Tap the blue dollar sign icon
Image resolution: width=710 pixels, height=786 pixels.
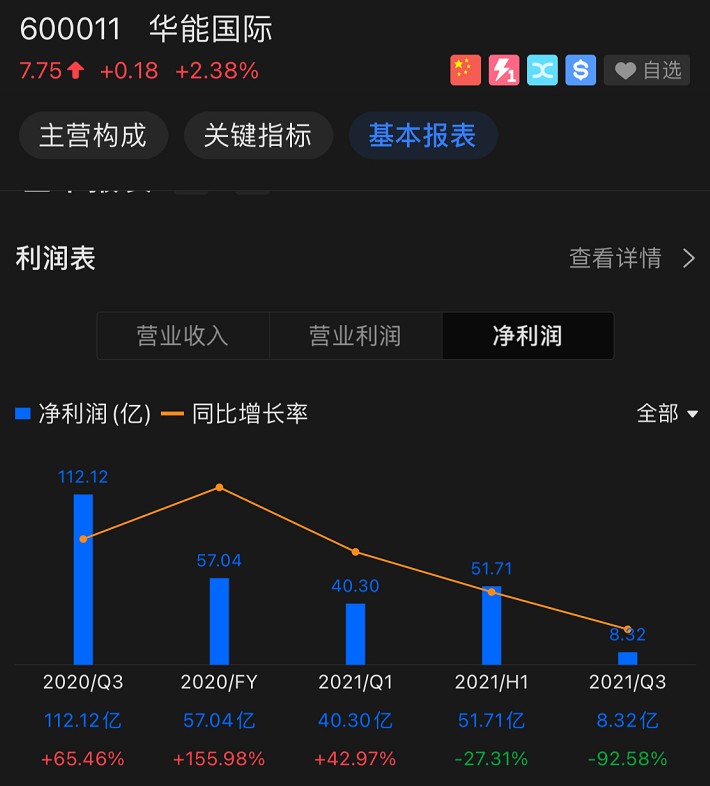(581, 70)
